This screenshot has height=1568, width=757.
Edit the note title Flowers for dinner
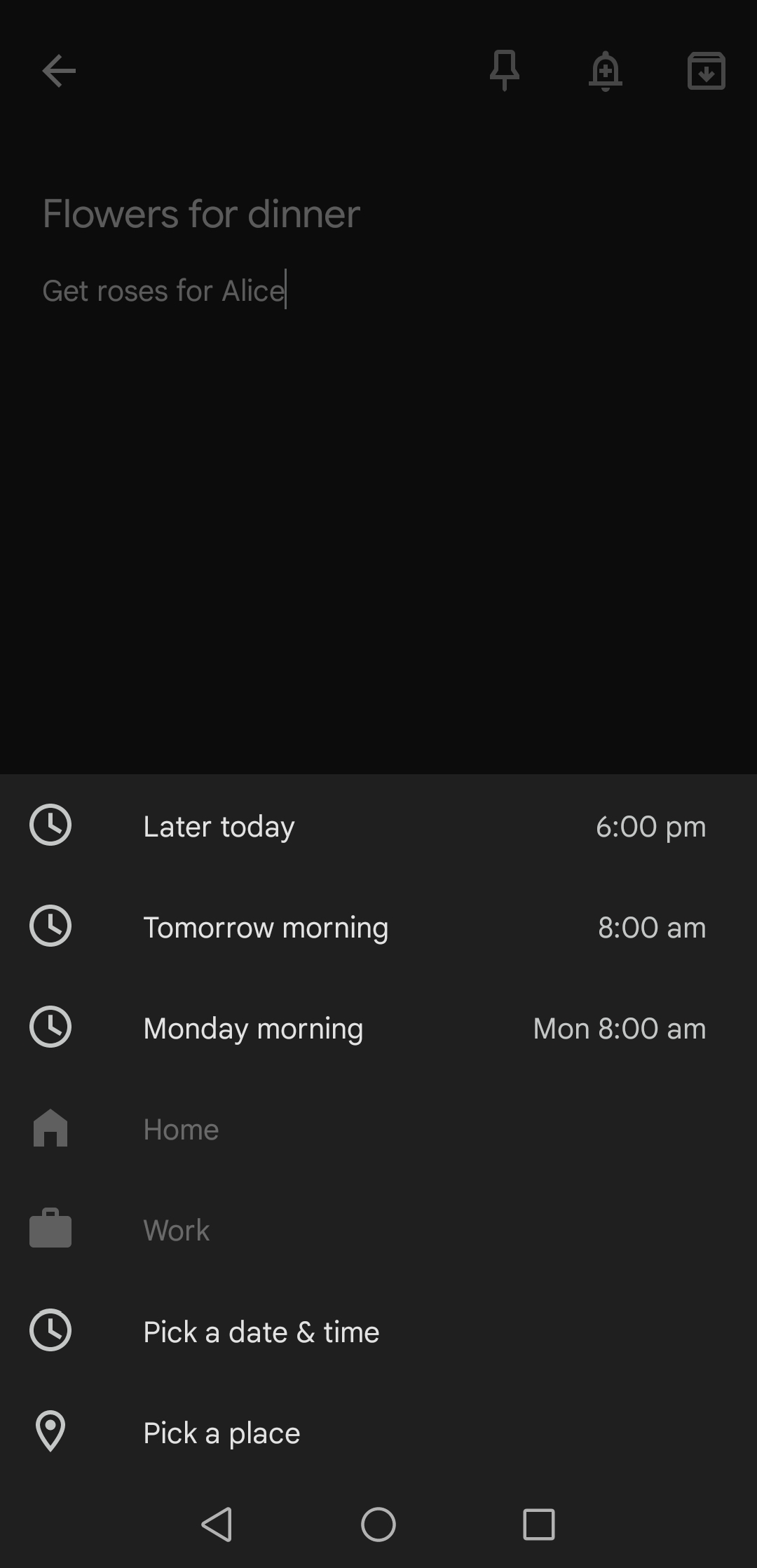[x=199, y=214]
